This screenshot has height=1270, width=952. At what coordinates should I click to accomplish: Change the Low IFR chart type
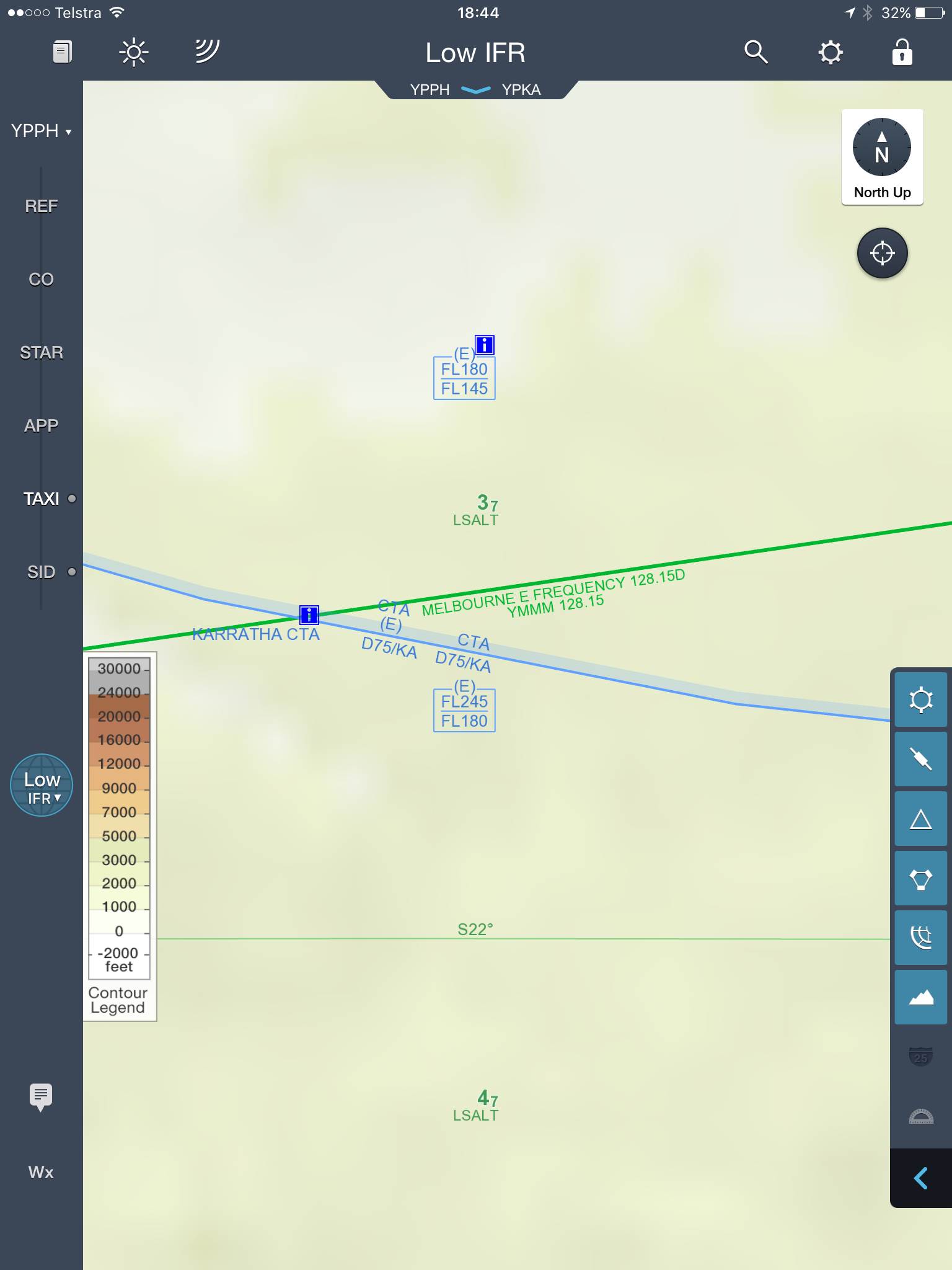pyautogui.click(x=42, y=786)
